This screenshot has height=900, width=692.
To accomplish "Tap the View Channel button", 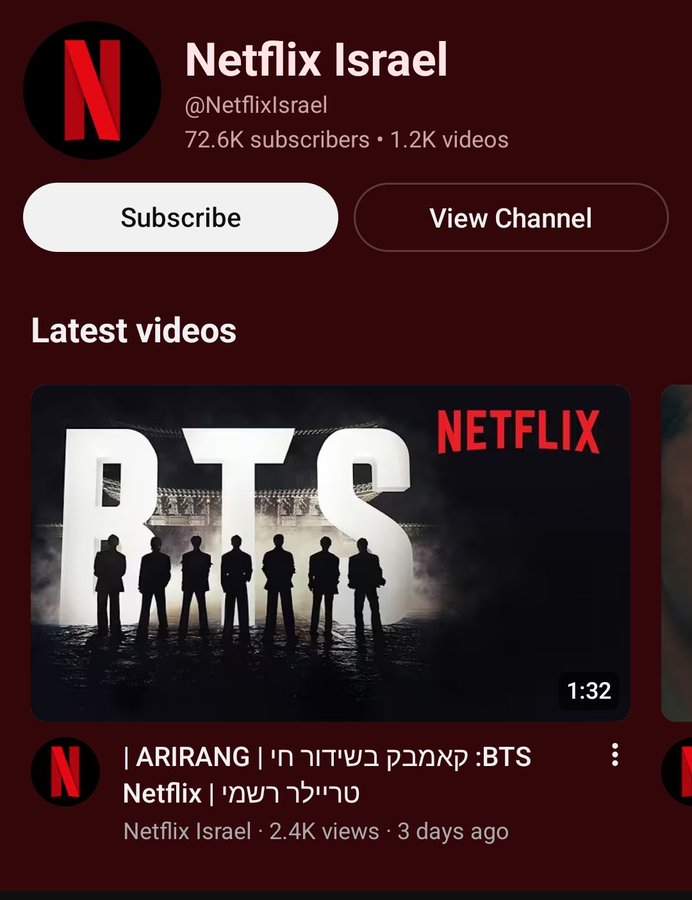I will pyautogui.click(x=510, y=217).
